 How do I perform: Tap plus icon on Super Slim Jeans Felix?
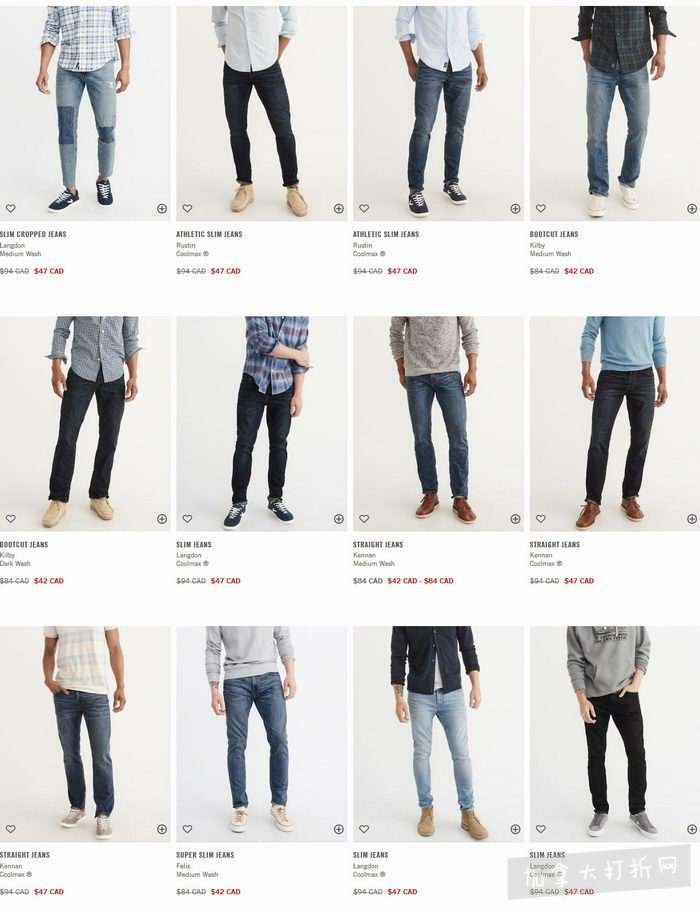click(x=339, y=829)
